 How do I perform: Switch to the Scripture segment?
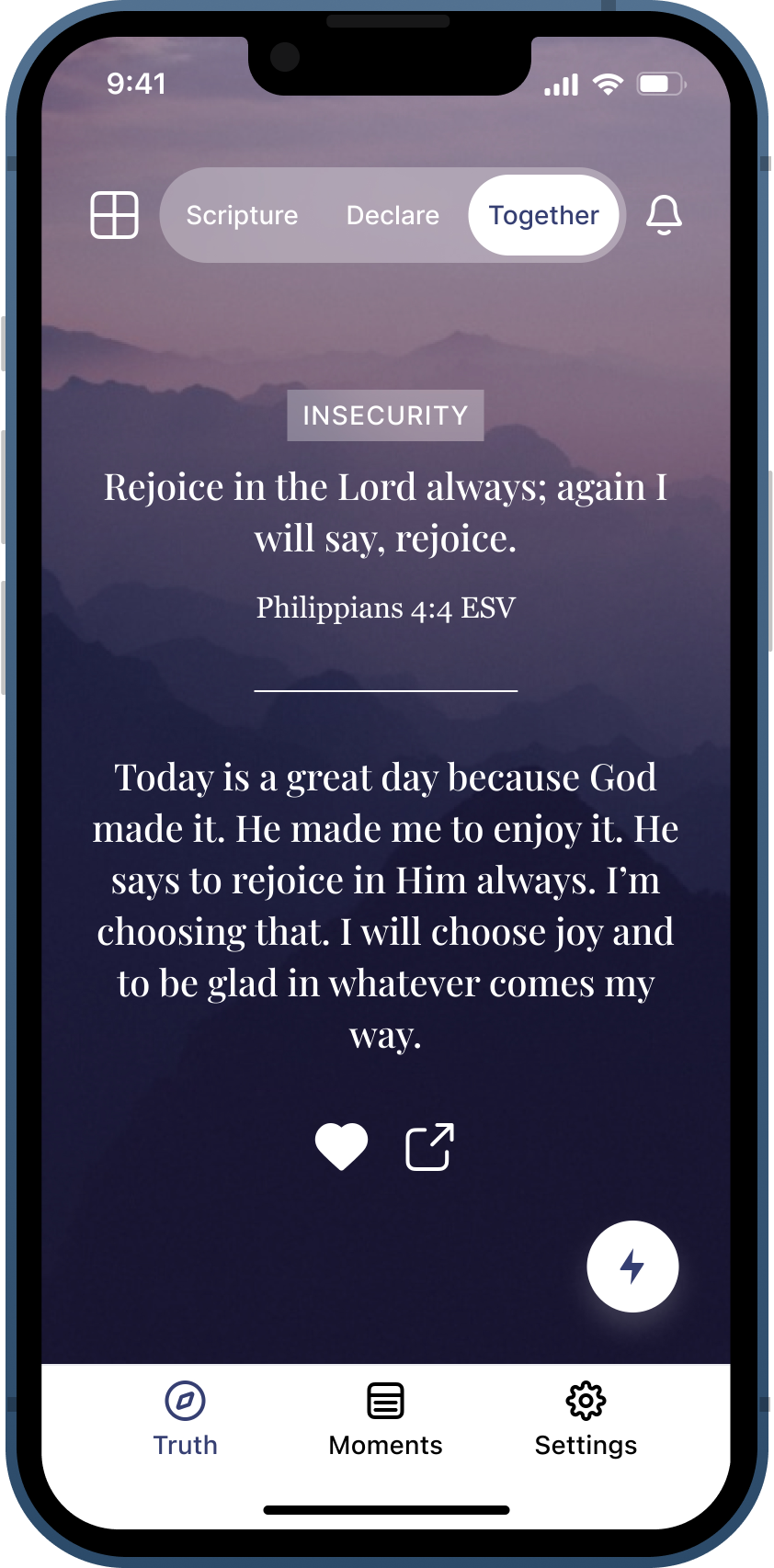coord(242,215)
